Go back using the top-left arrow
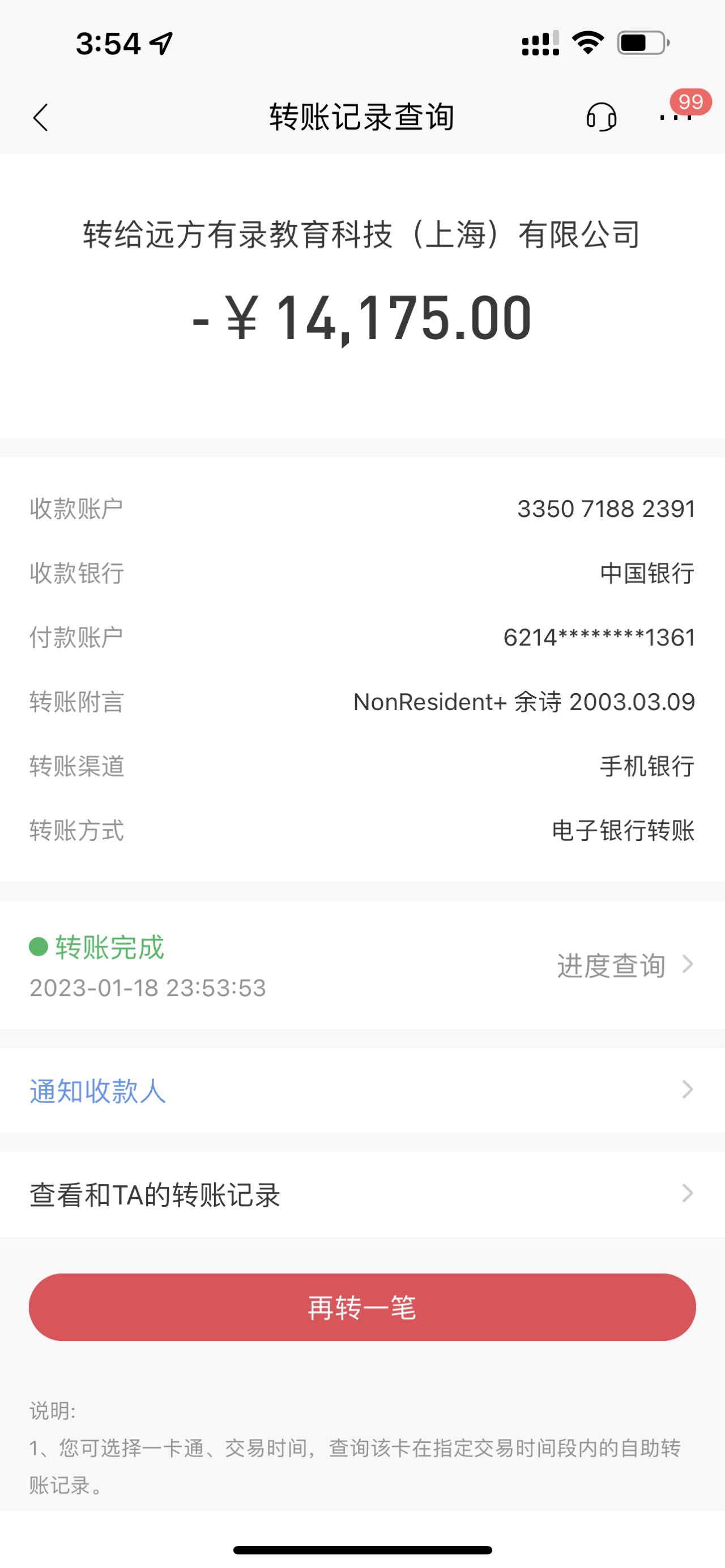The image size is (725, 1568). tap(41, 117)
